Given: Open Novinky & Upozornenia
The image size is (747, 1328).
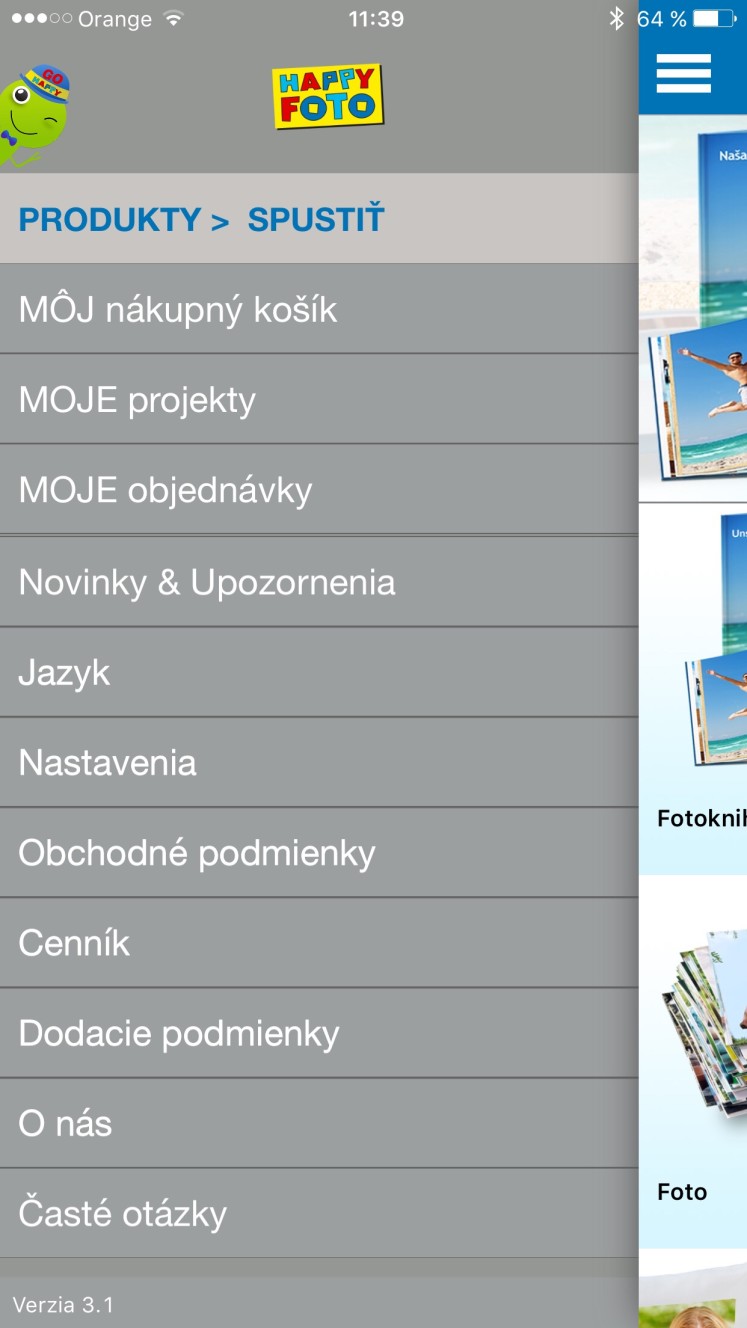Looking at the screenshot, I should pos(207,582).
